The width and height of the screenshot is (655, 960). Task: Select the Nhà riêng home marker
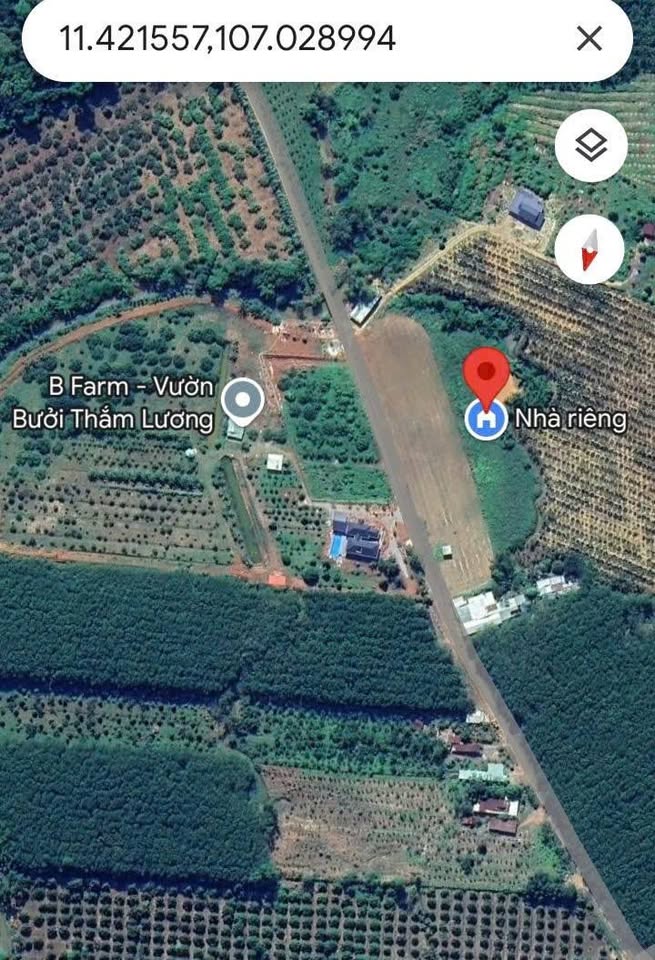pyautogui.click(x=487, y=420)
